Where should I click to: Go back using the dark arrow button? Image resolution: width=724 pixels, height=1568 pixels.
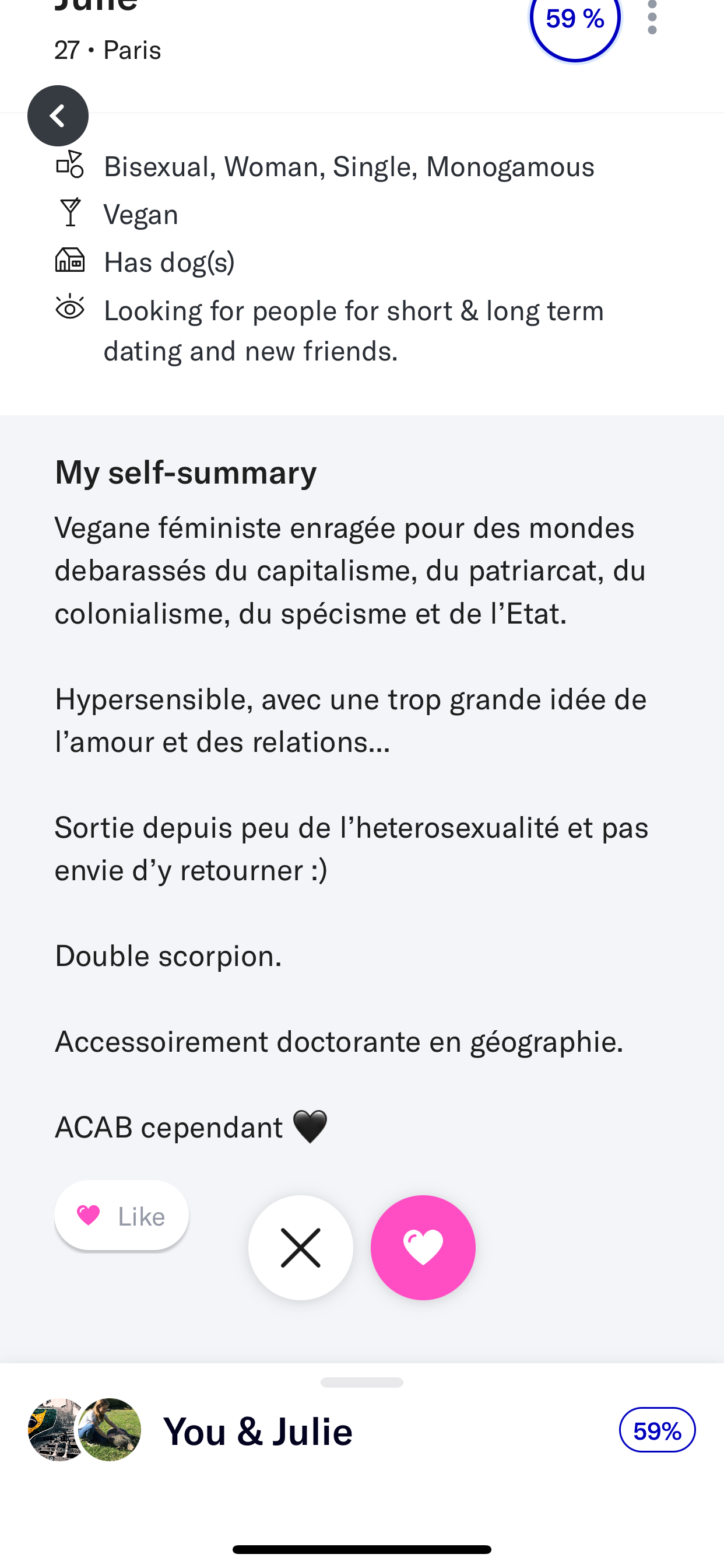(58, 116)
